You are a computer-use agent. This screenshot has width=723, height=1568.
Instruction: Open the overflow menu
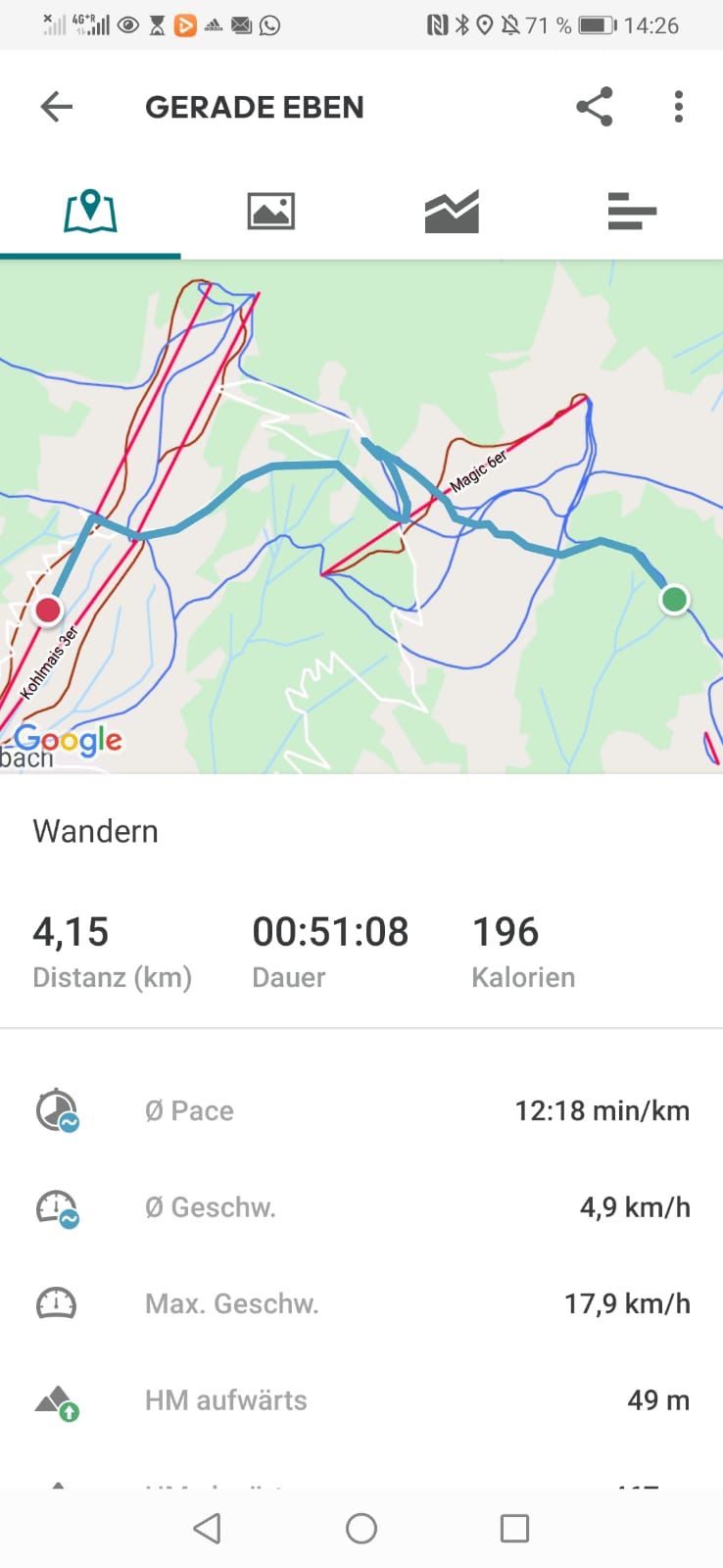[x=679, y=107]
